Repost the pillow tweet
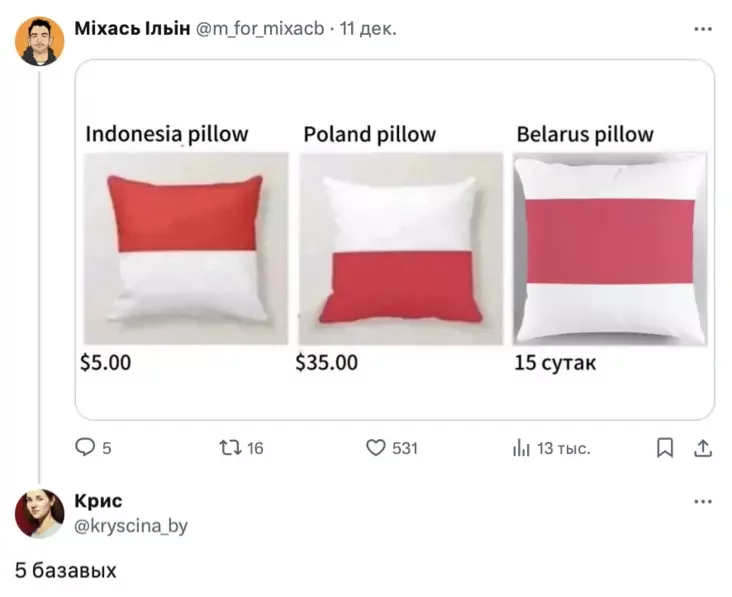The height and width of the screenshot is (597, 732). pos(227,448)
